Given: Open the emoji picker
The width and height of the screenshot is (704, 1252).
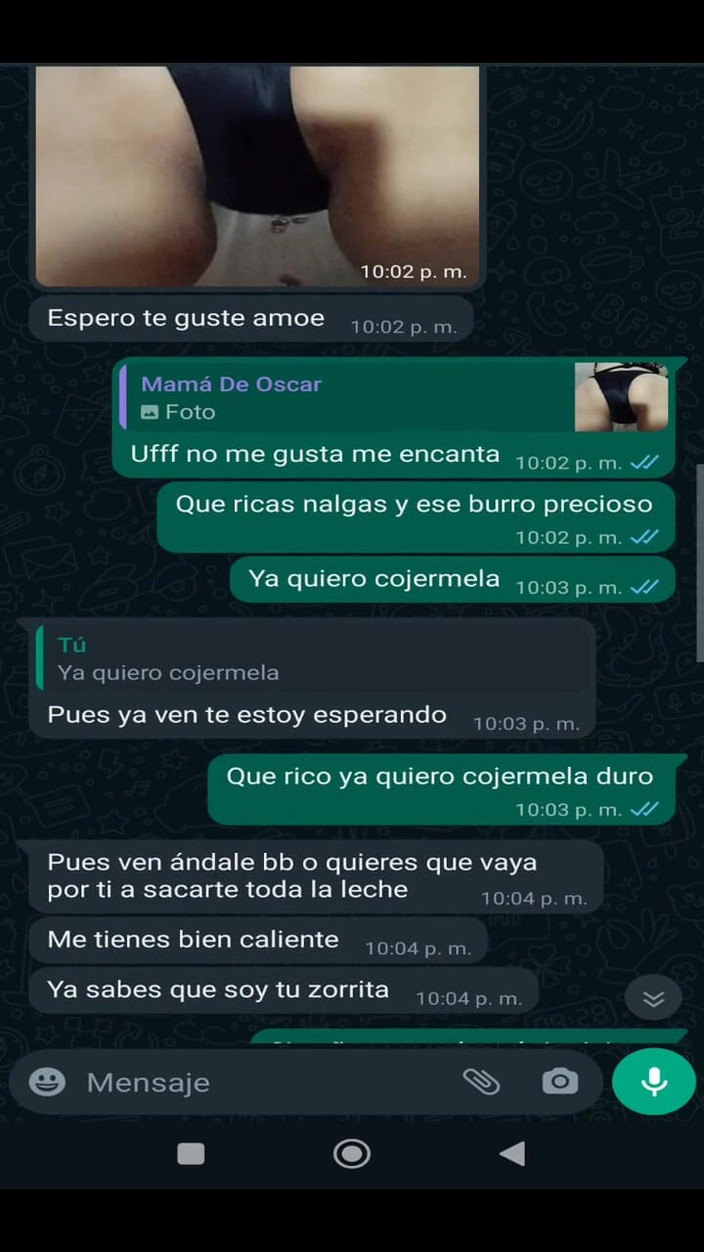Looking at the screenshot, I should point(47,1082).
